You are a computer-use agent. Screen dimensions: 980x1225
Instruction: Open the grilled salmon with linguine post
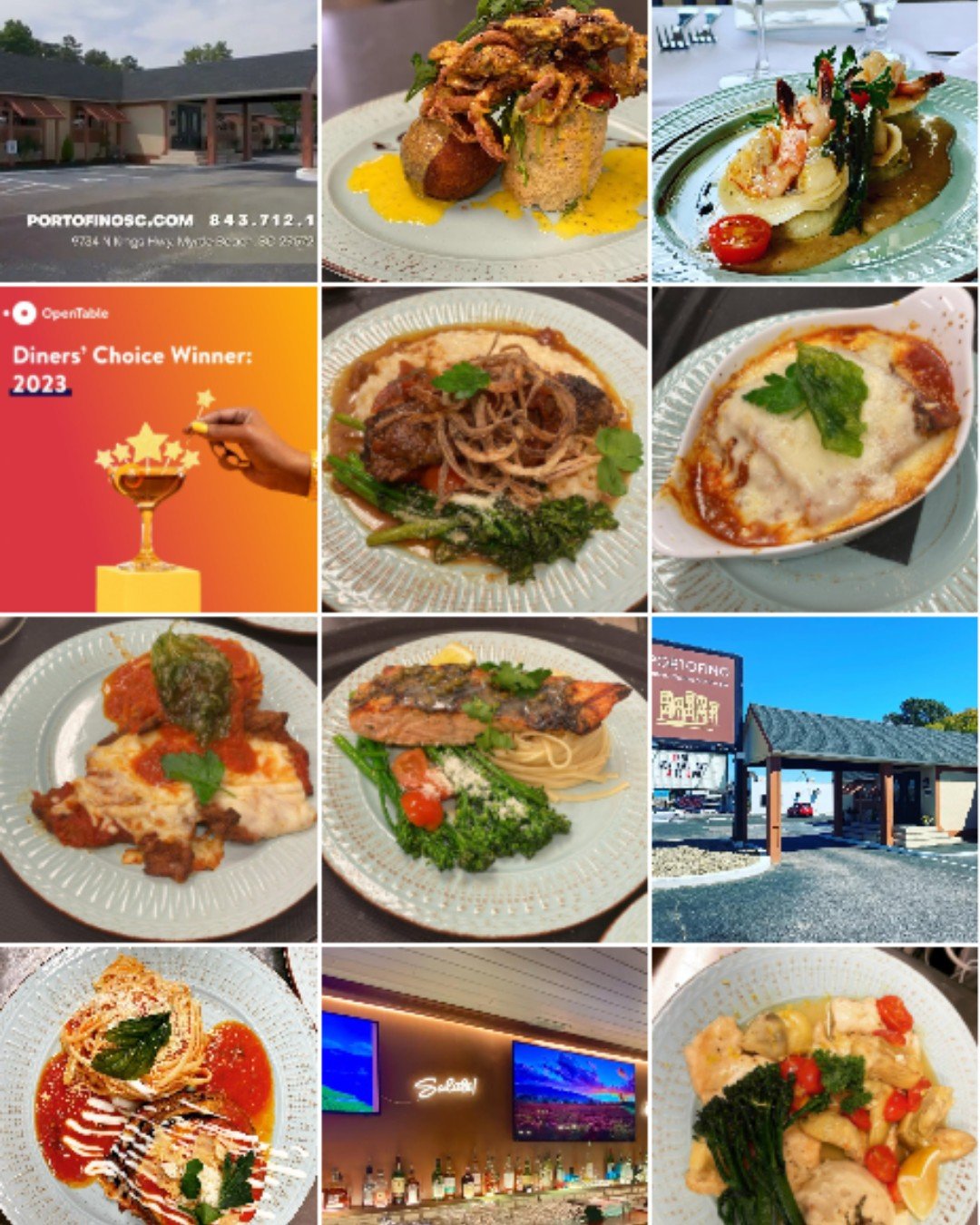coord(485,779)
